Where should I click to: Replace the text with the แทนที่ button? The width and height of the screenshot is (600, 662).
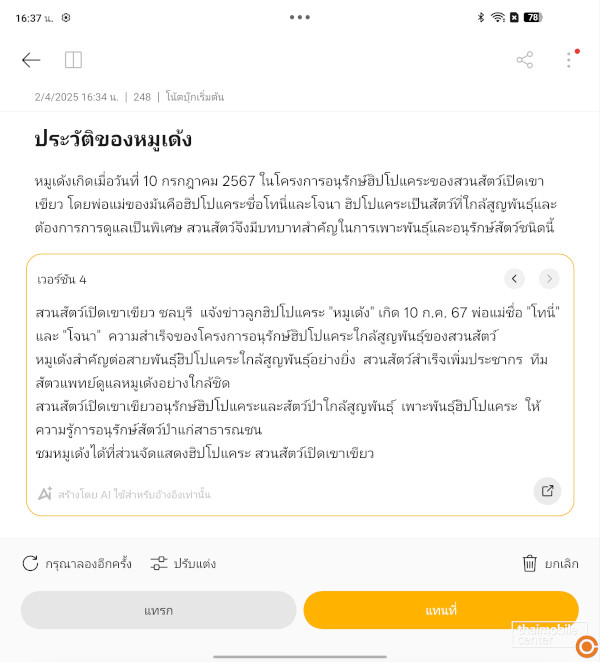tap(441, 610)
